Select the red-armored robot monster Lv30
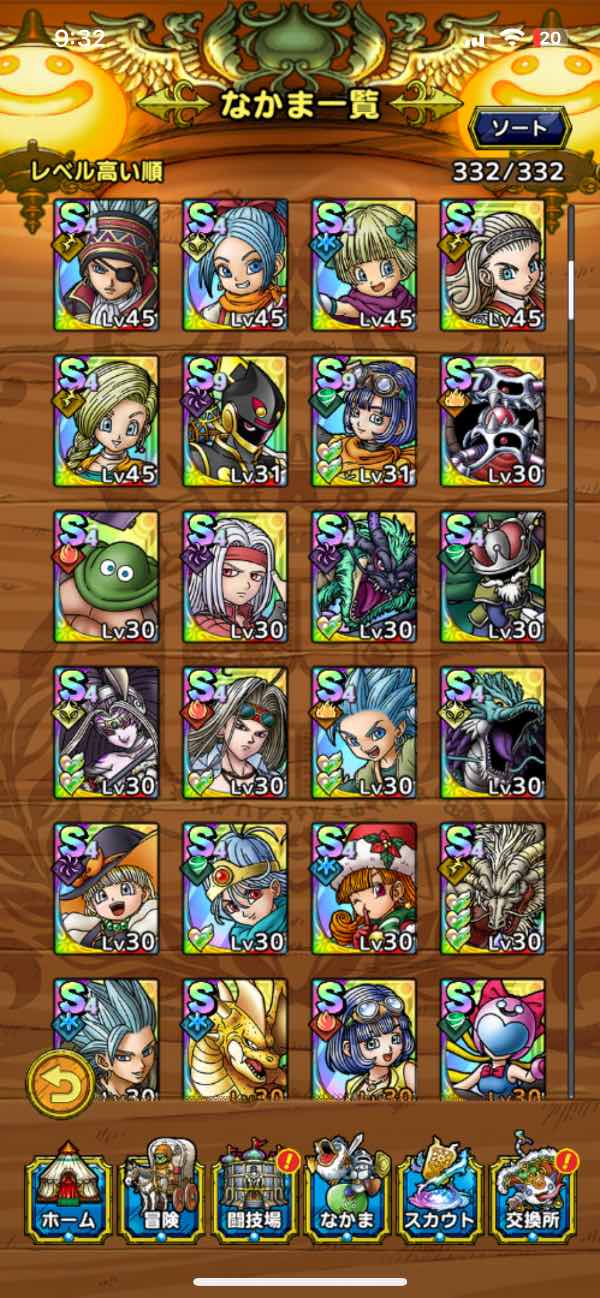Image resolution: width=600 pixels, height=1298 pixels. [x=493, y=421]
